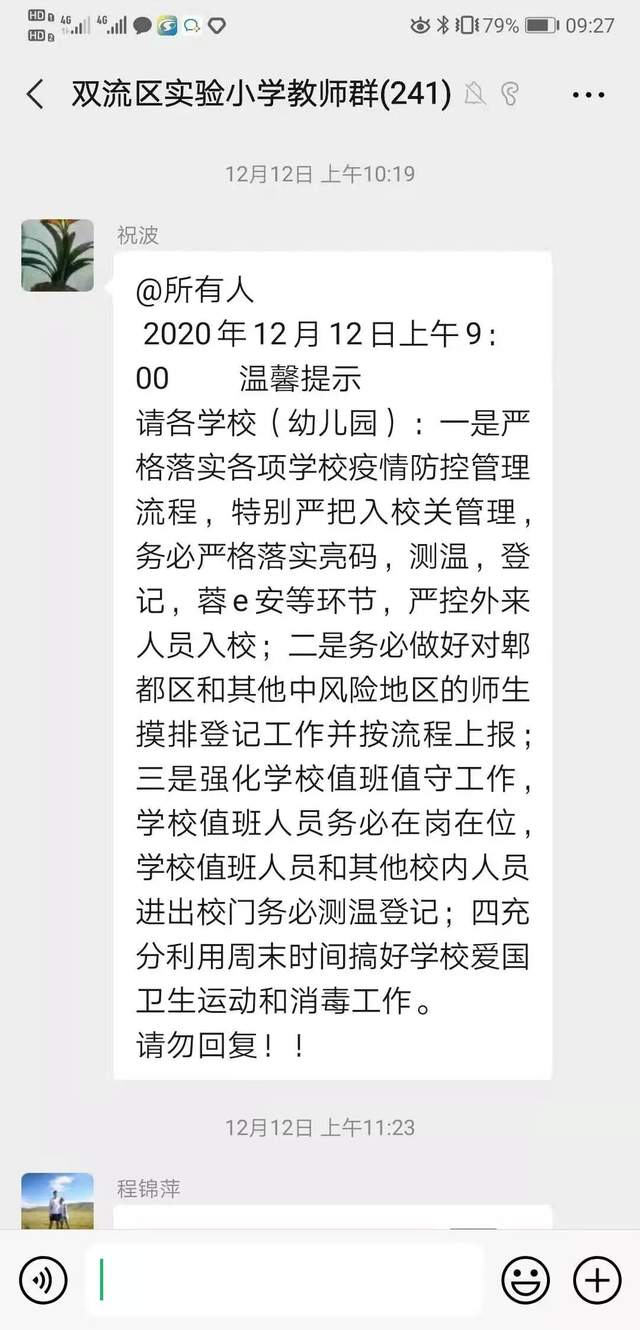Screen dimensions: 640x1330
Task: Go back from the group chat
Action: pyautogui.click(x=35, y=95)
